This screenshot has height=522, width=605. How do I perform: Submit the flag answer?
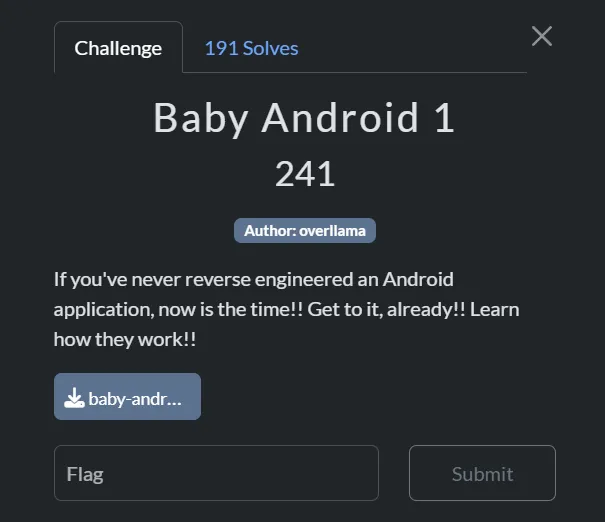point(482,473)
